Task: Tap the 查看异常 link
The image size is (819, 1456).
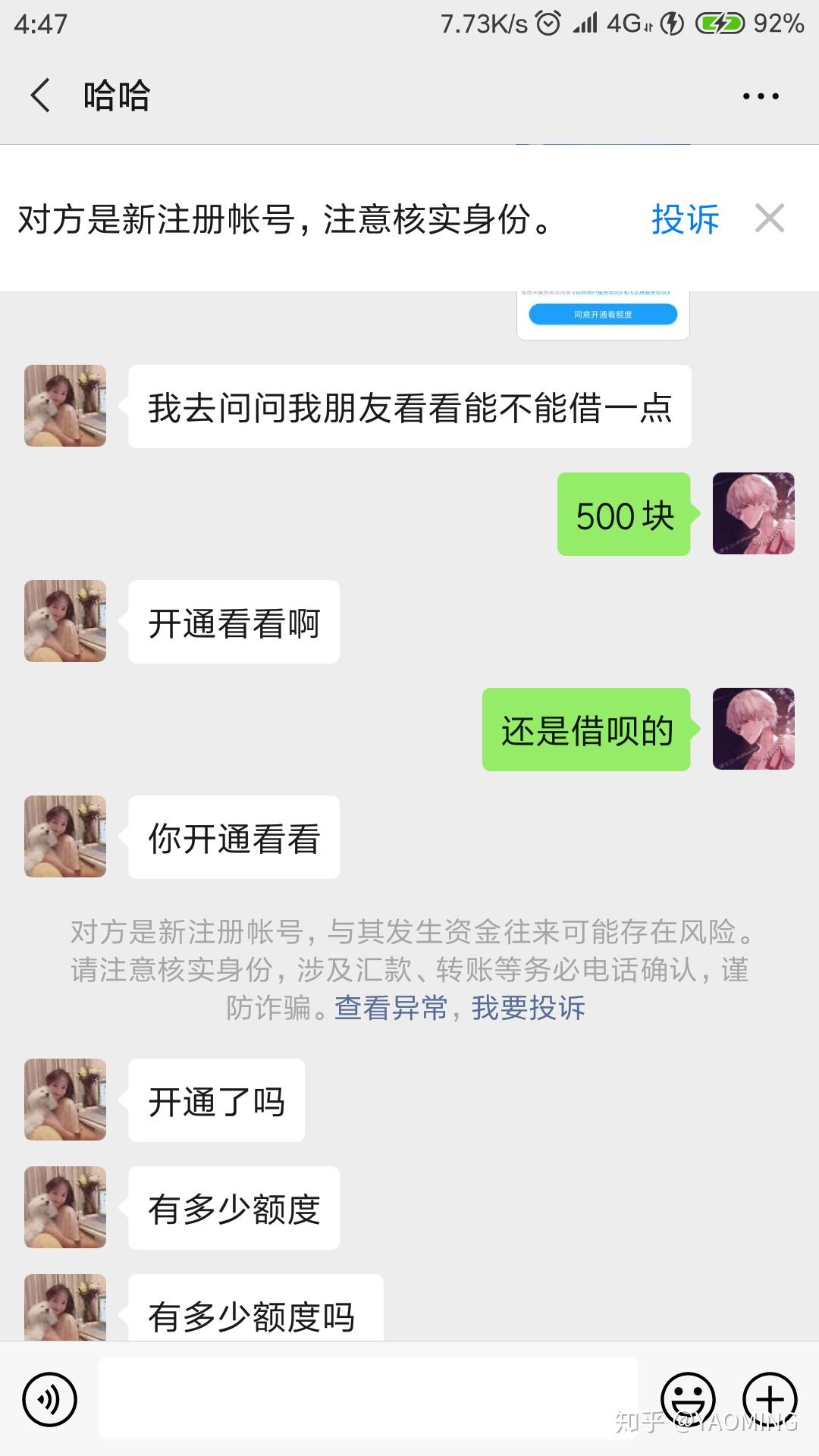Action: 391,1008
